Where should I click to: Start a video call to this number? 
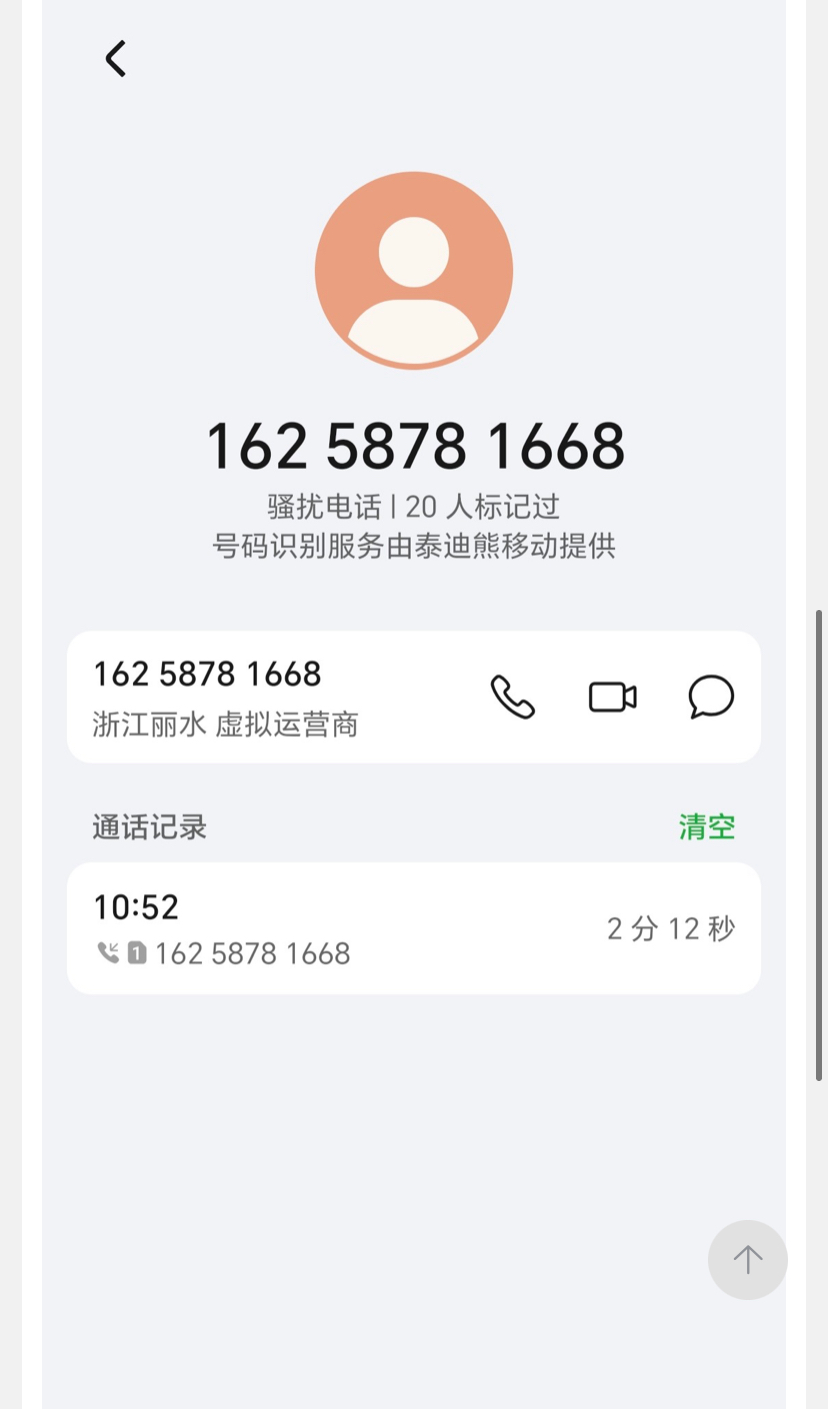(612, 697)
